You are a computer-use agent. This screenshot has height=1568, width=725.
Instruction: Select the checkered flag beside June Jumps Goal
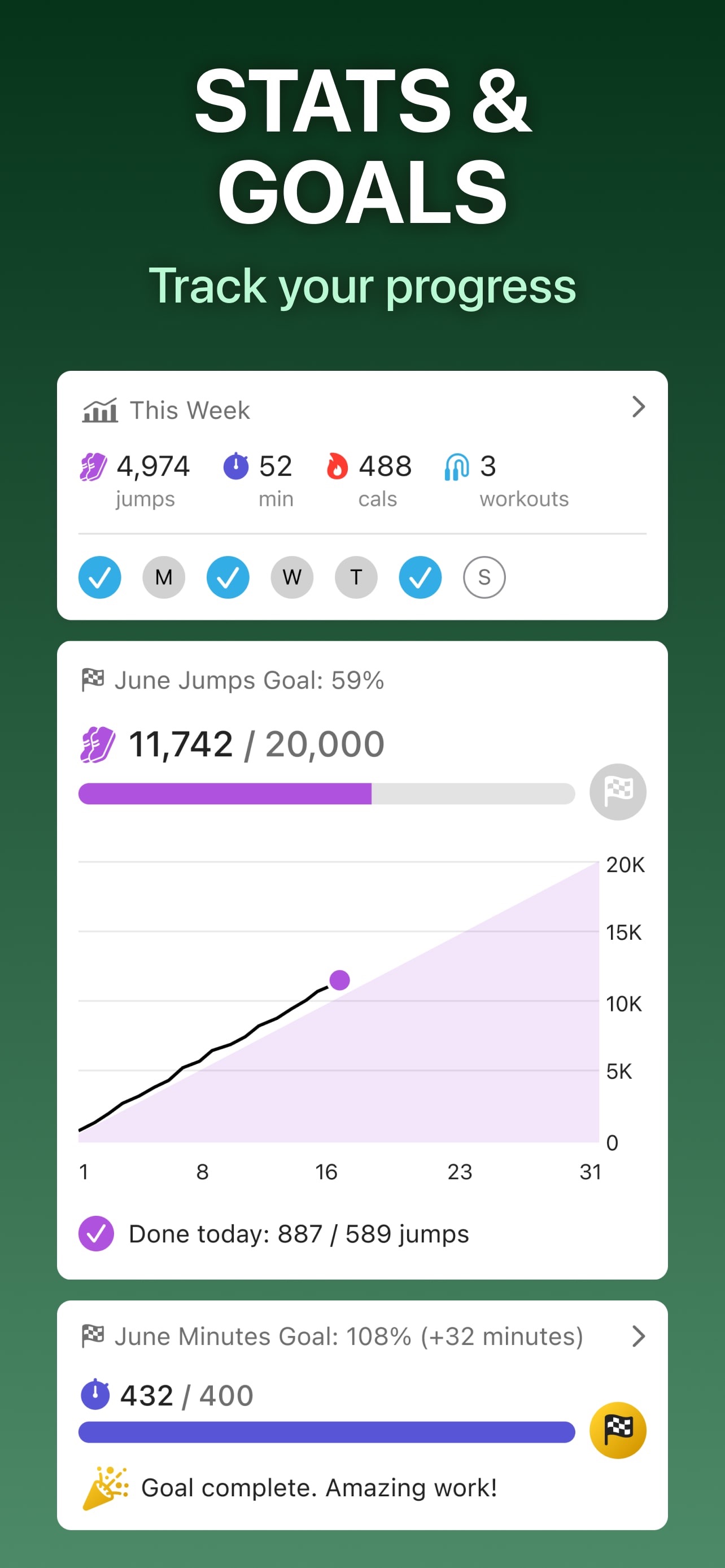tap(93, 680)
